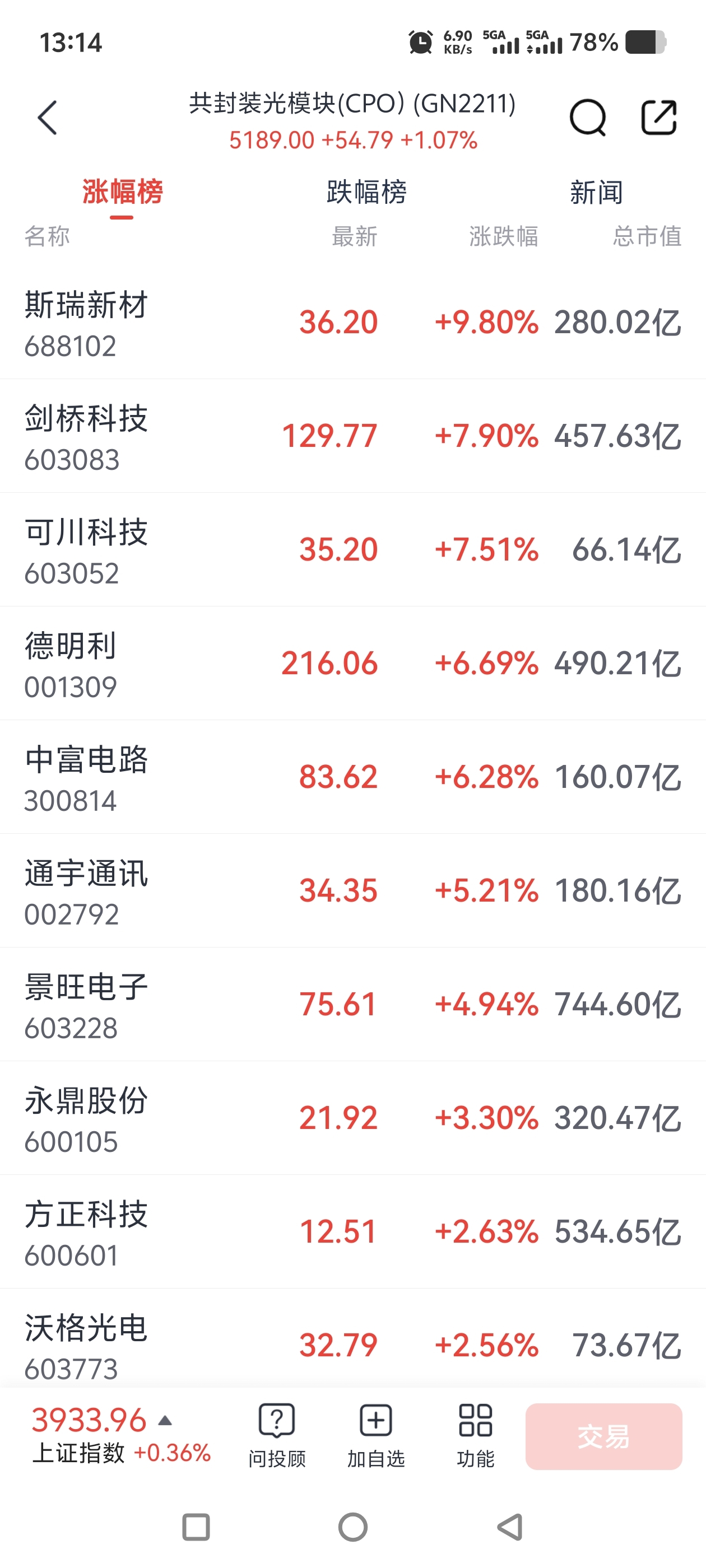Open 问投顾 advisor help
This screenshot has height=1568, width=706.
pos(277,1435)
